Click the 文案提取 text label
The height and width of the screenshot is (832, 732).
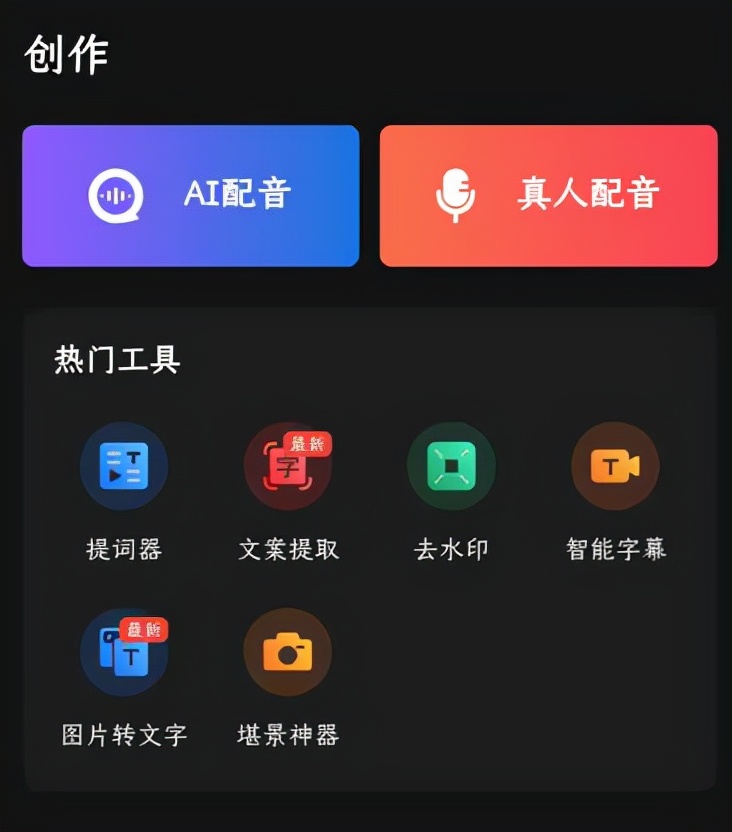[288, 547]
